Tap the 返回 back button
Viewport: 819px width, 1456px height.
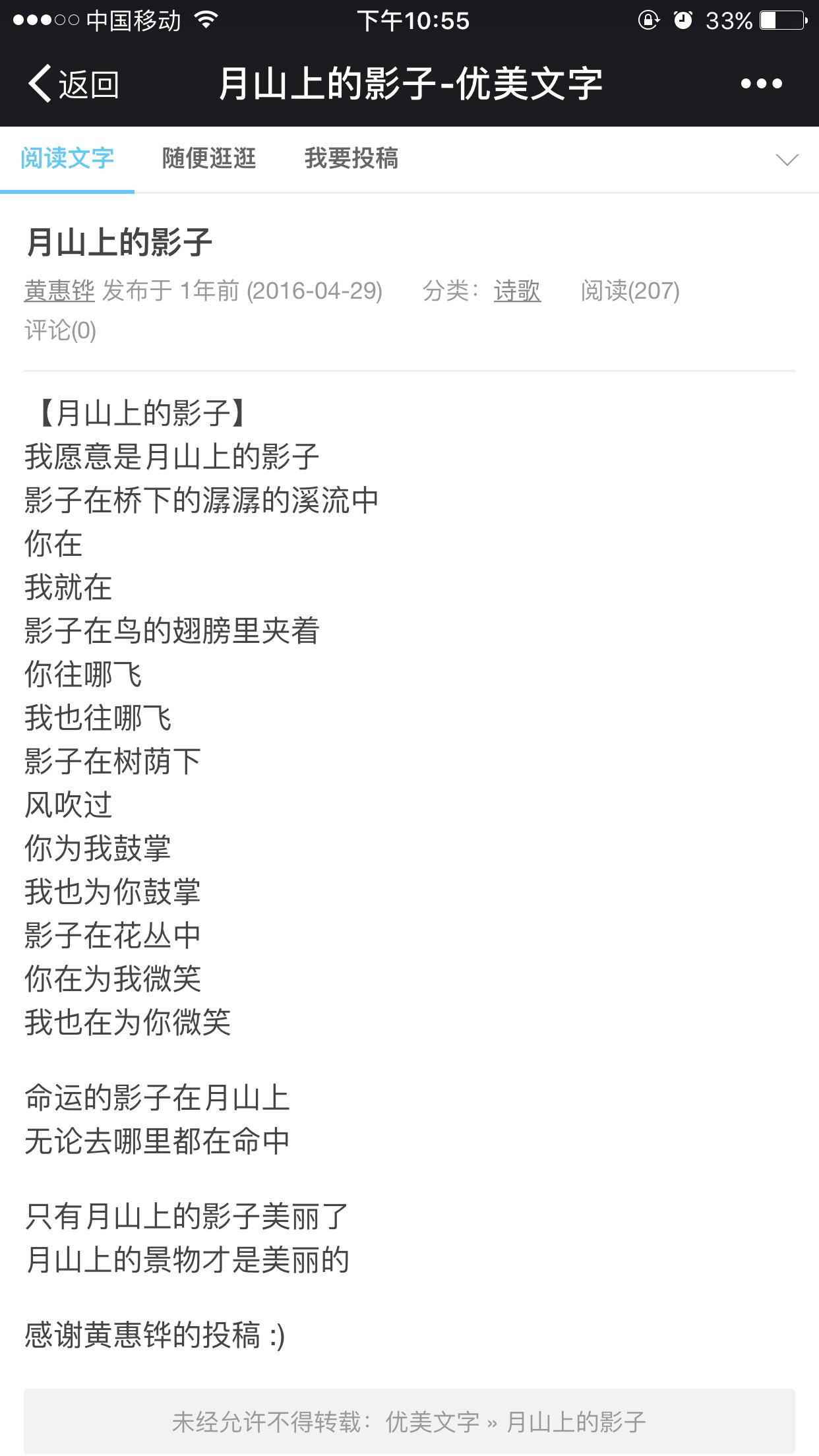[73, 84]
